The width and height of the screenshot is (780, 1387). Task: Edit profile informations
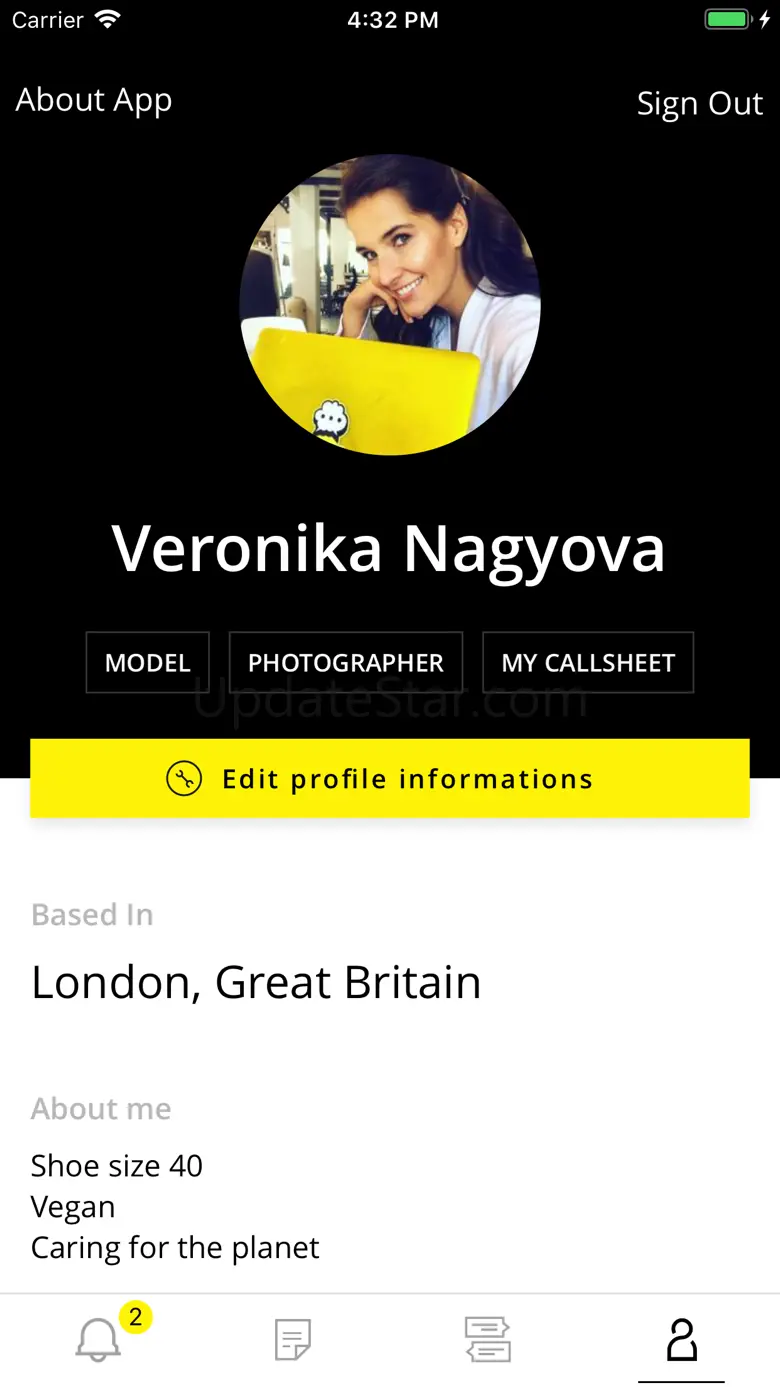[x=390, y=778]
